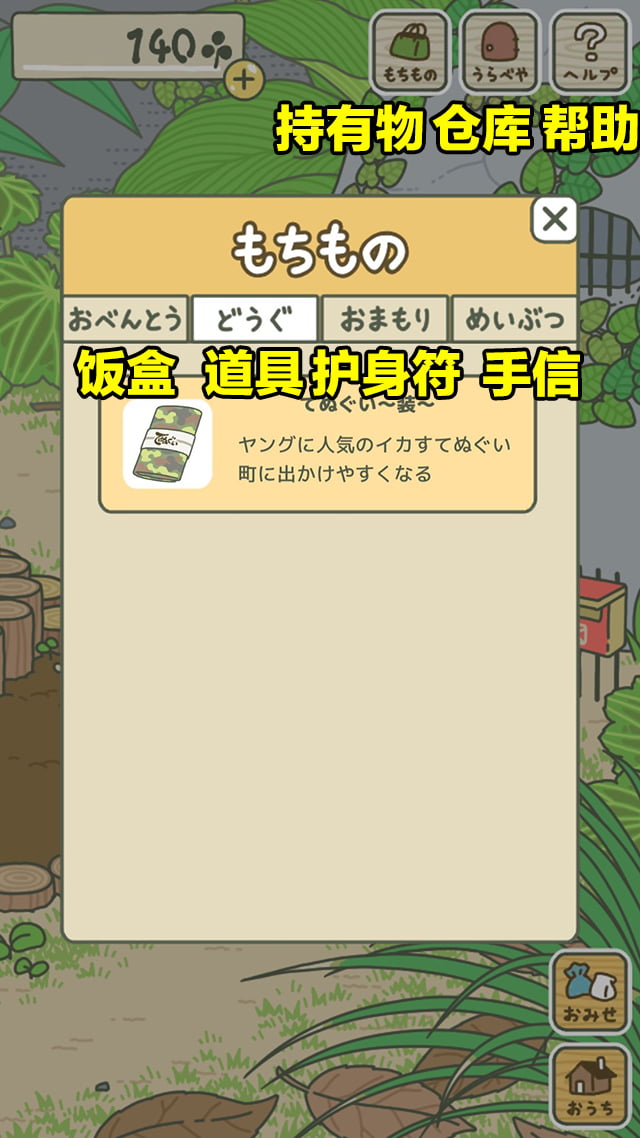This screenshot has width=640, height=1138.
Task: Open the ヘルプ help button
Action: (590, 52)
